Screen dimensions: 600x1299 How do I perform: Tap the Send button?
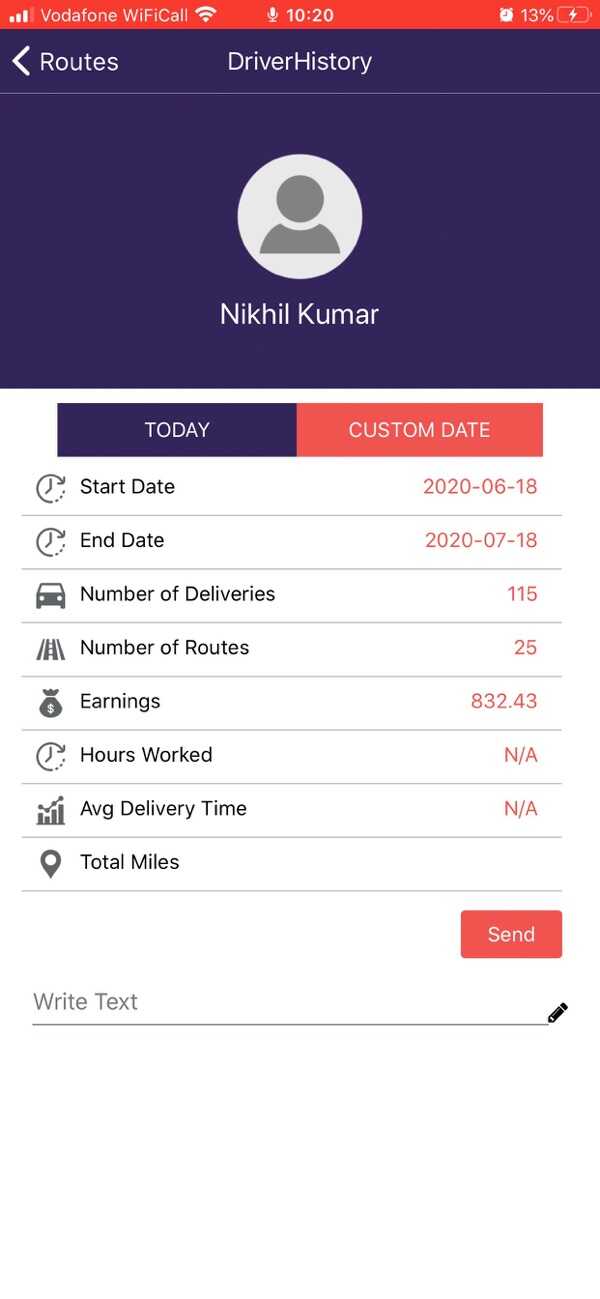(x=511, y=934)
